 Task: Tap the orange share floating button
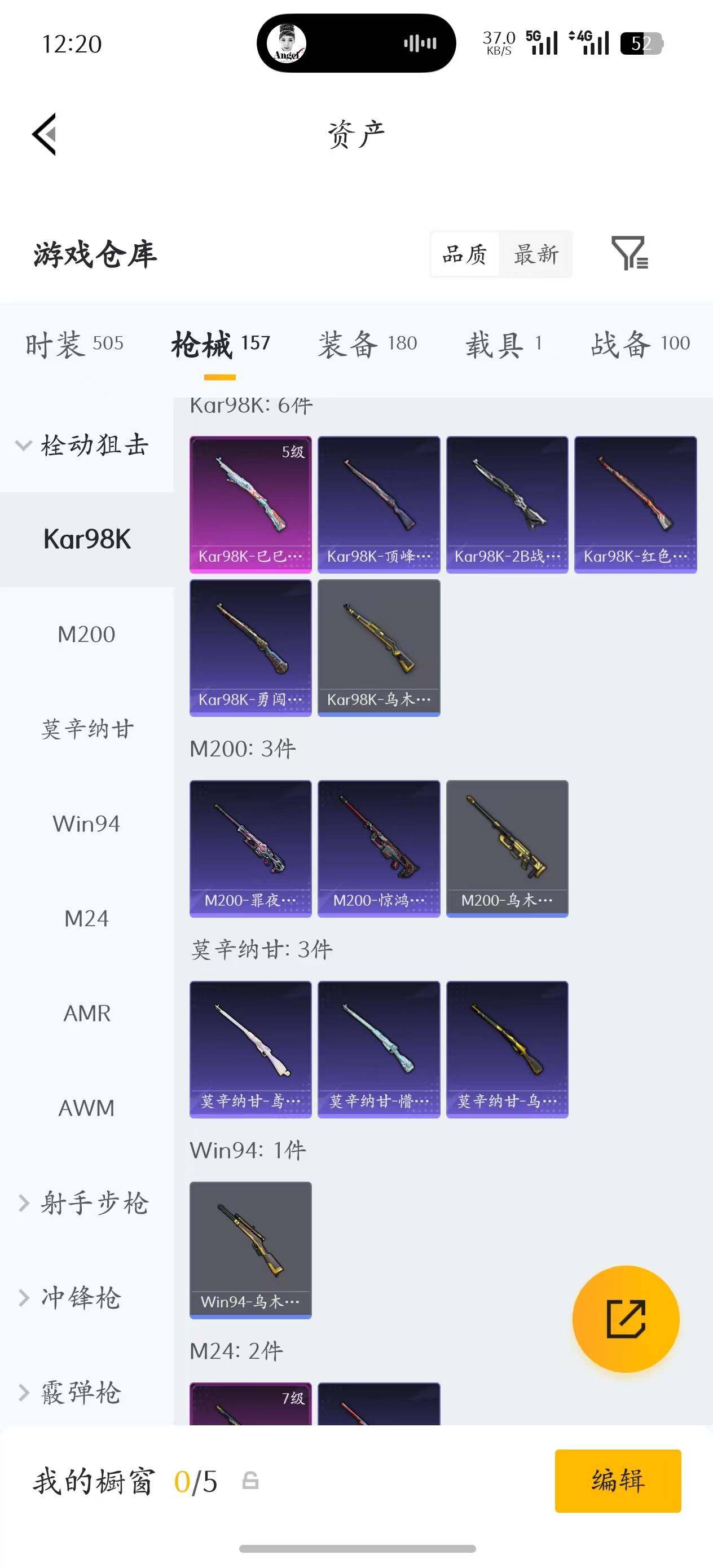click(626, 1319)
